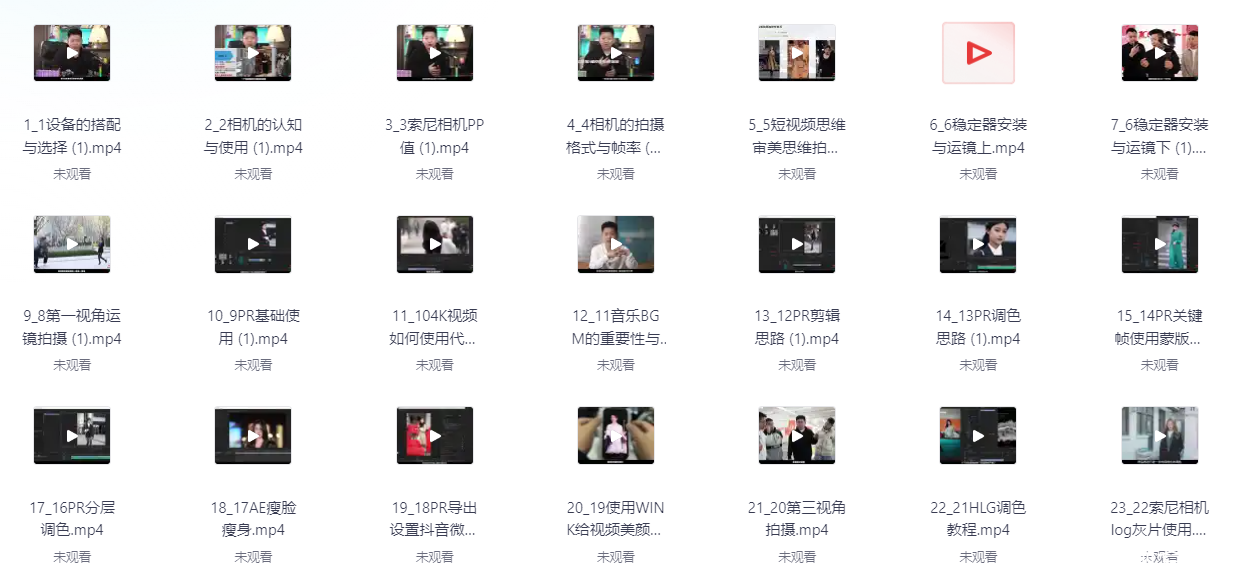1250x587 pixels.
Task: Play 15_14PR关键帧使用蒙版 video
Action: click(x=1159, y=244)
